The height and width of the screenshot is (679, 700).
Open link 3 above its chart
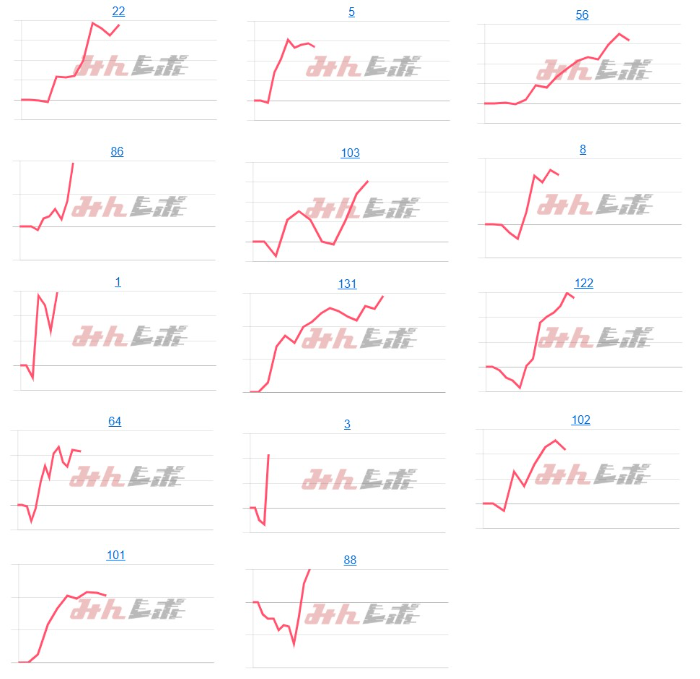click(347, 424)
